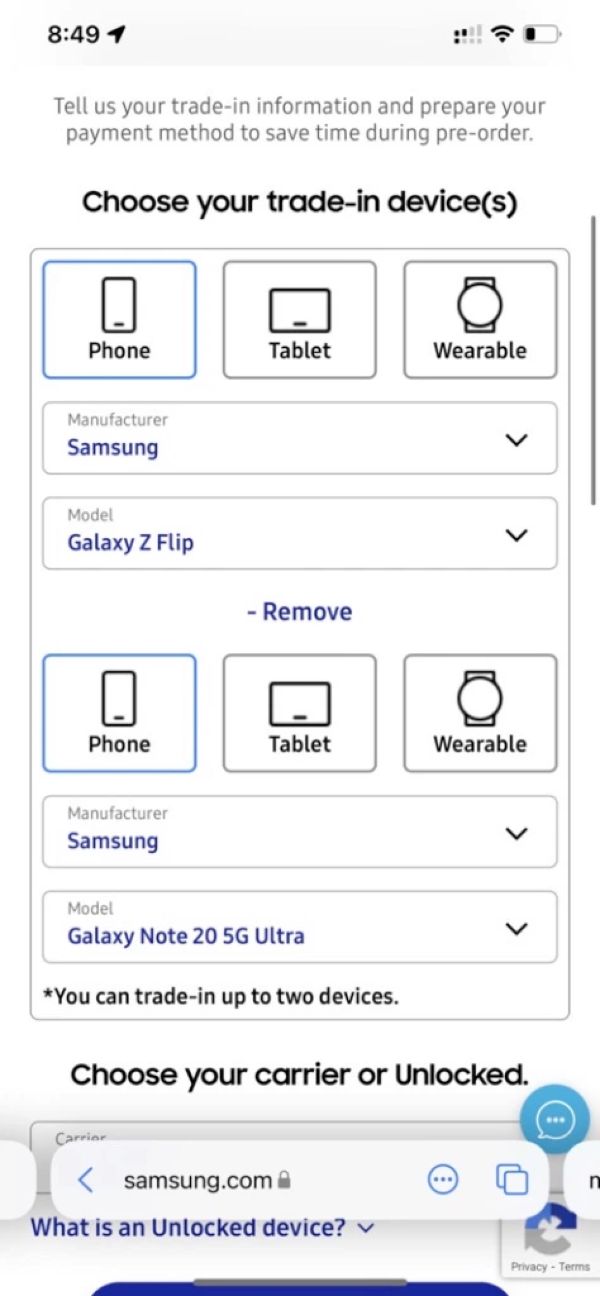Select Wearable for the Galaxy Z Flip trade-in

click(479, 320)
